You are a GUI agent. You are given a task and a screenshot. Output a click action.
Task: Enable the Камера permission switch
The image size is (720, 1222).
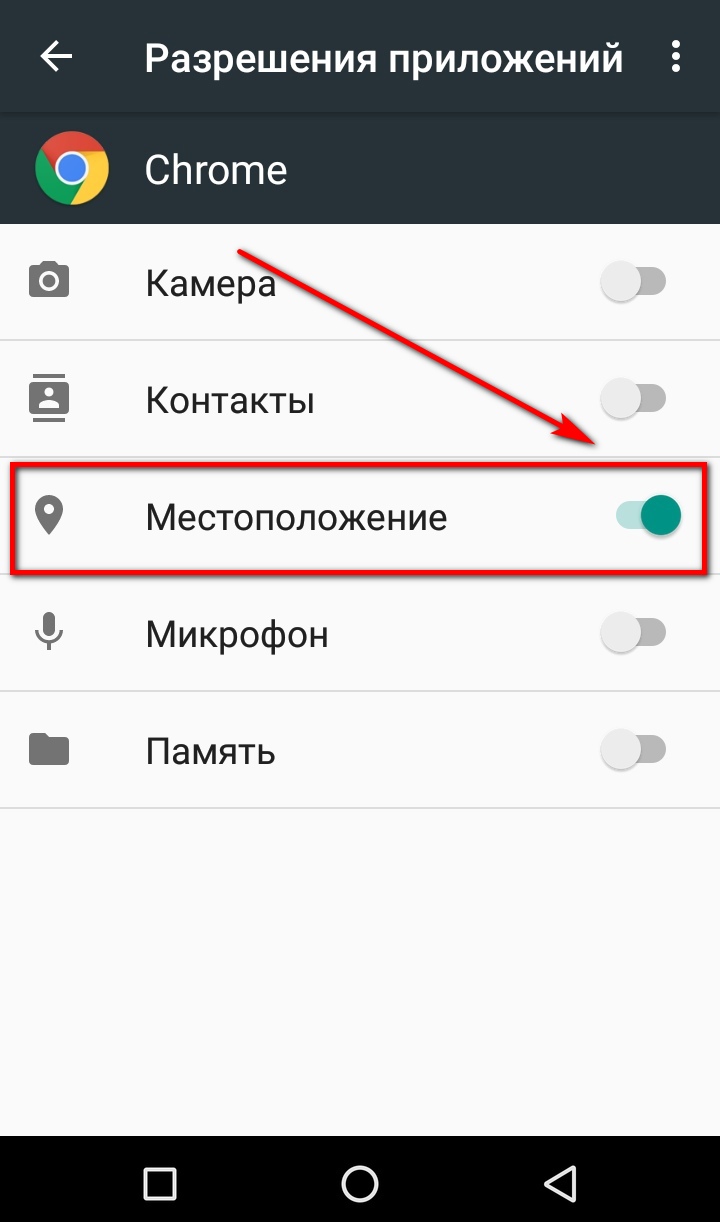(x=633, y=283)
